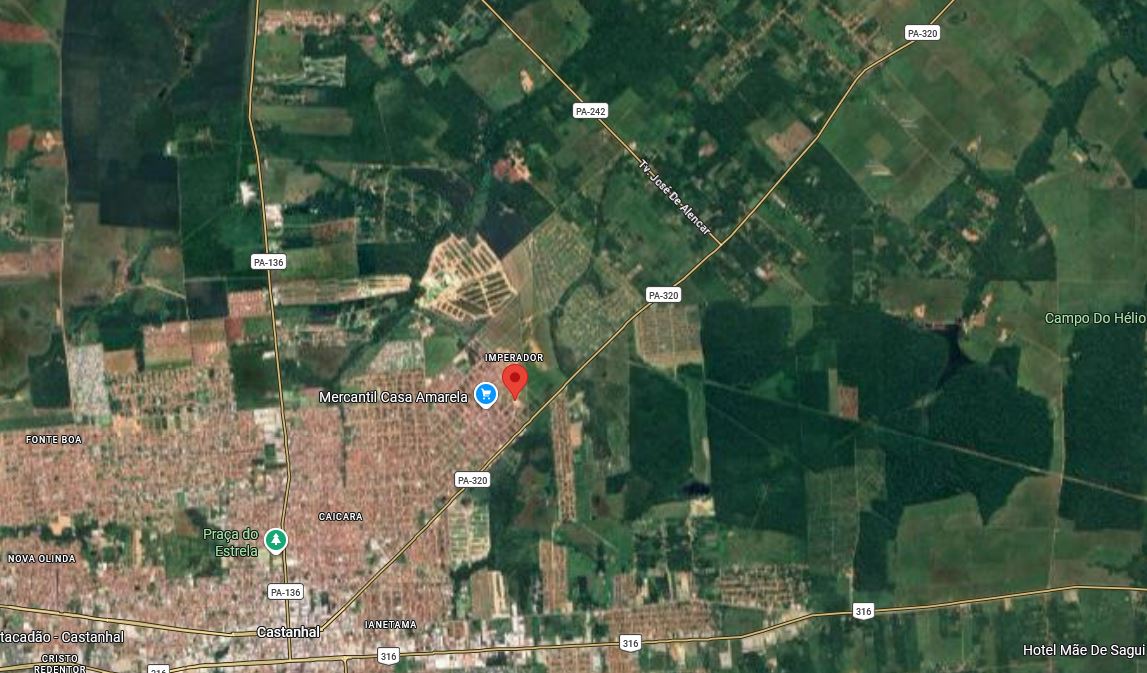
Task: Open the Praça do Estrela park marker
Action: click(276, 541)
